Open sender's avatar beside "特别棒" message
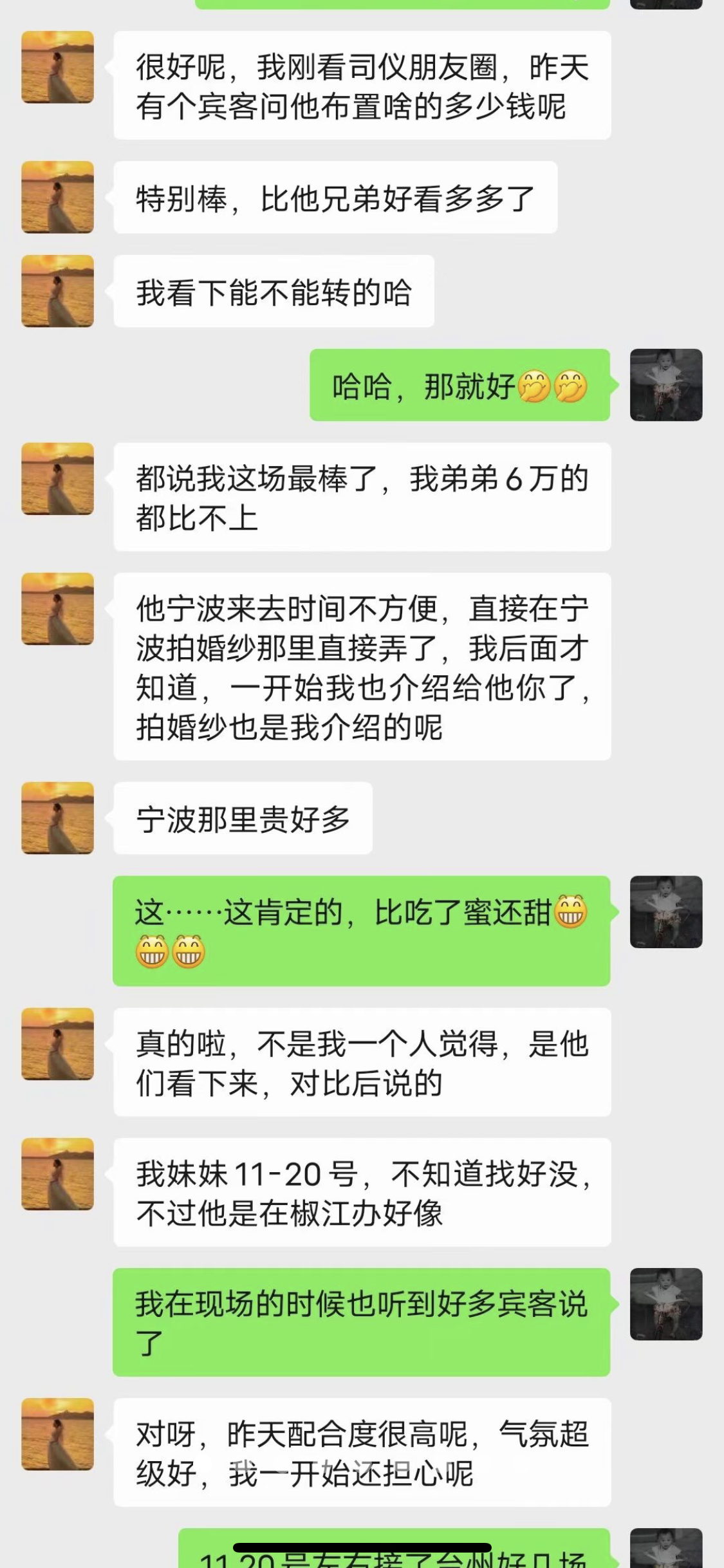The height and width of the screenshot is (1568, 724). coord(58,197)
